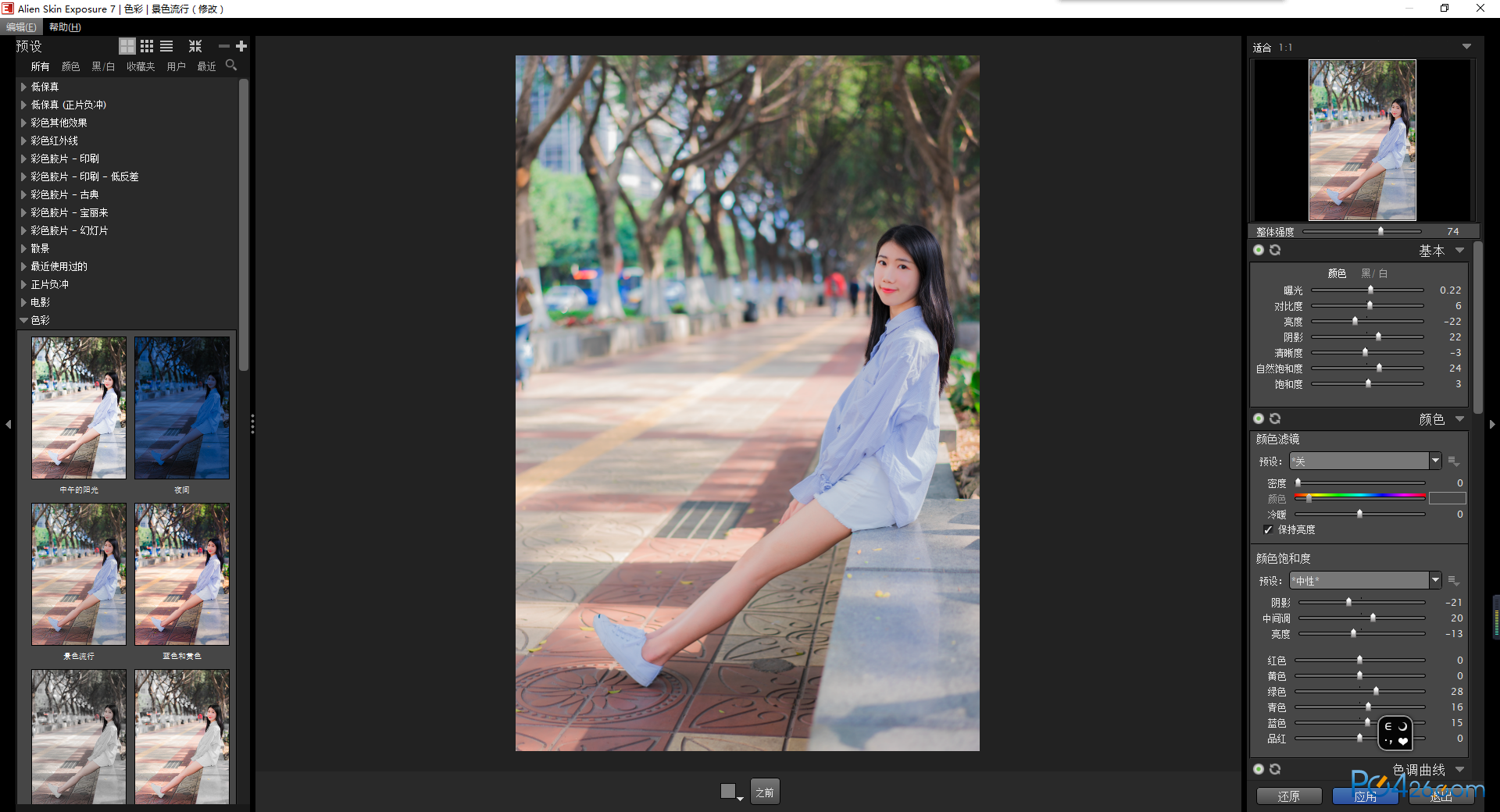Viewport: 1500px width, 812px height.
Task: Switch to the 黑/白 preset filter tab
Action: click(x=103, y=66)
